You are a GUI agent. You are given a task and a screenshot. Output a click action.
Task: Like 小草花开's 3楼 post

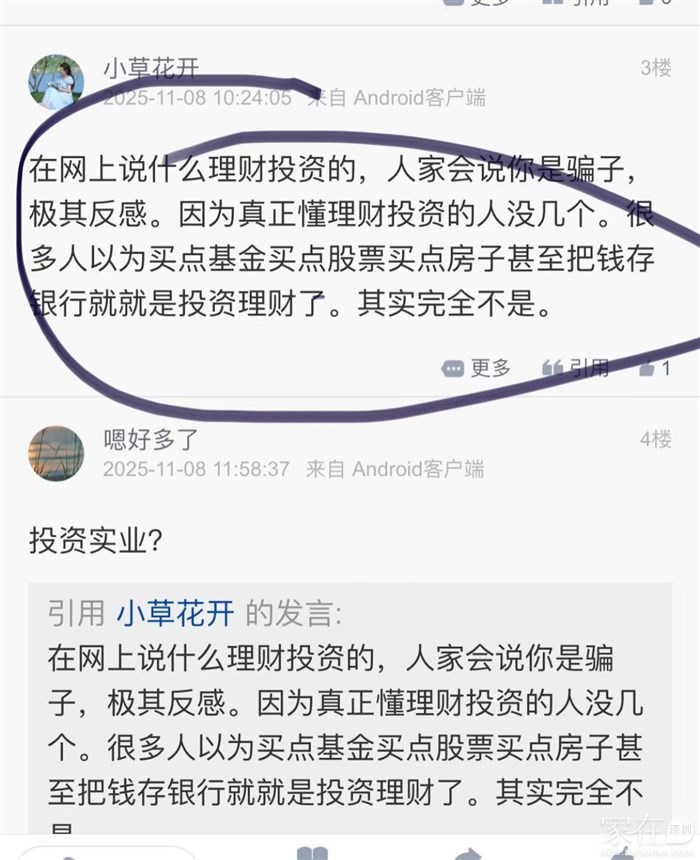click(655, 368)
